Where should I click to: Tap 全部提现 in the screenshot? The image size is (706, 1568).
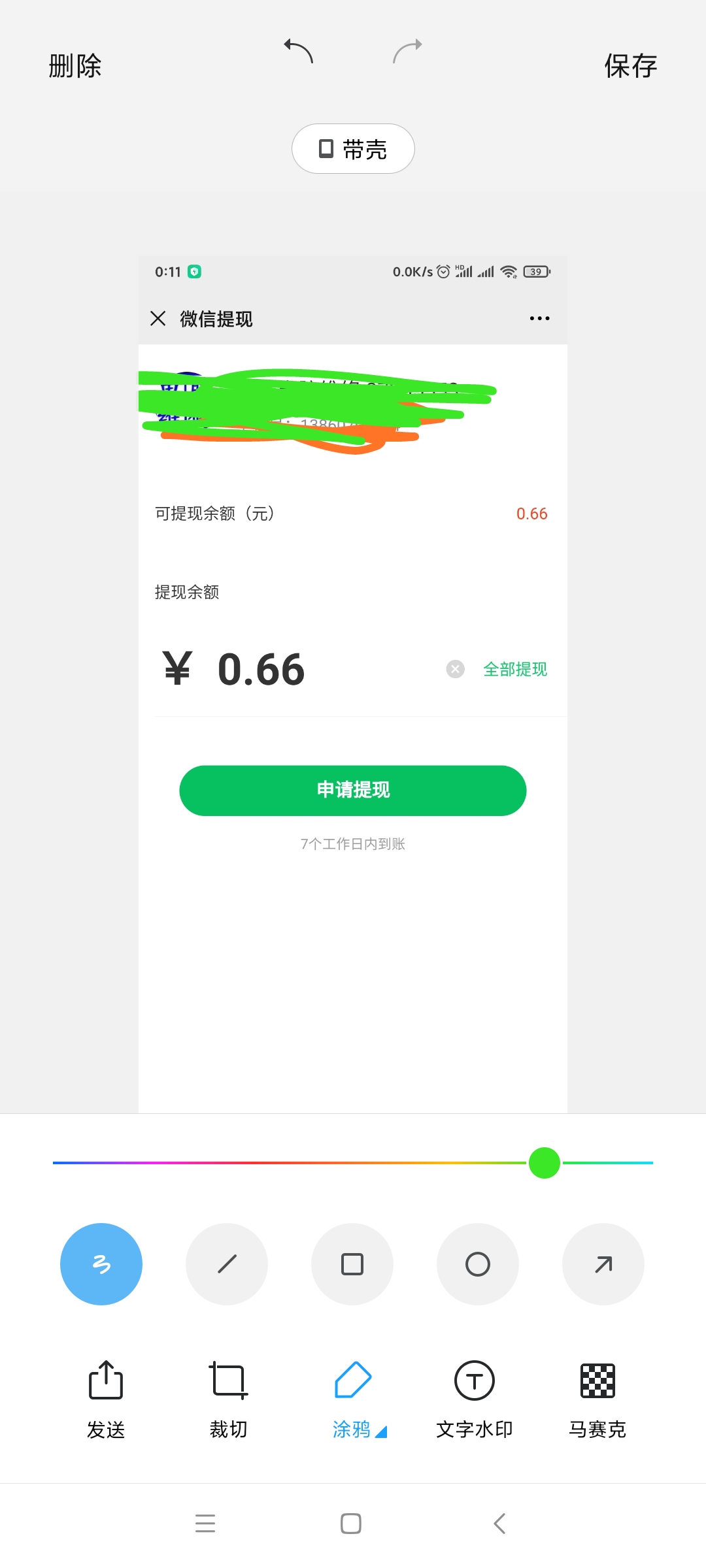point(515,670)
